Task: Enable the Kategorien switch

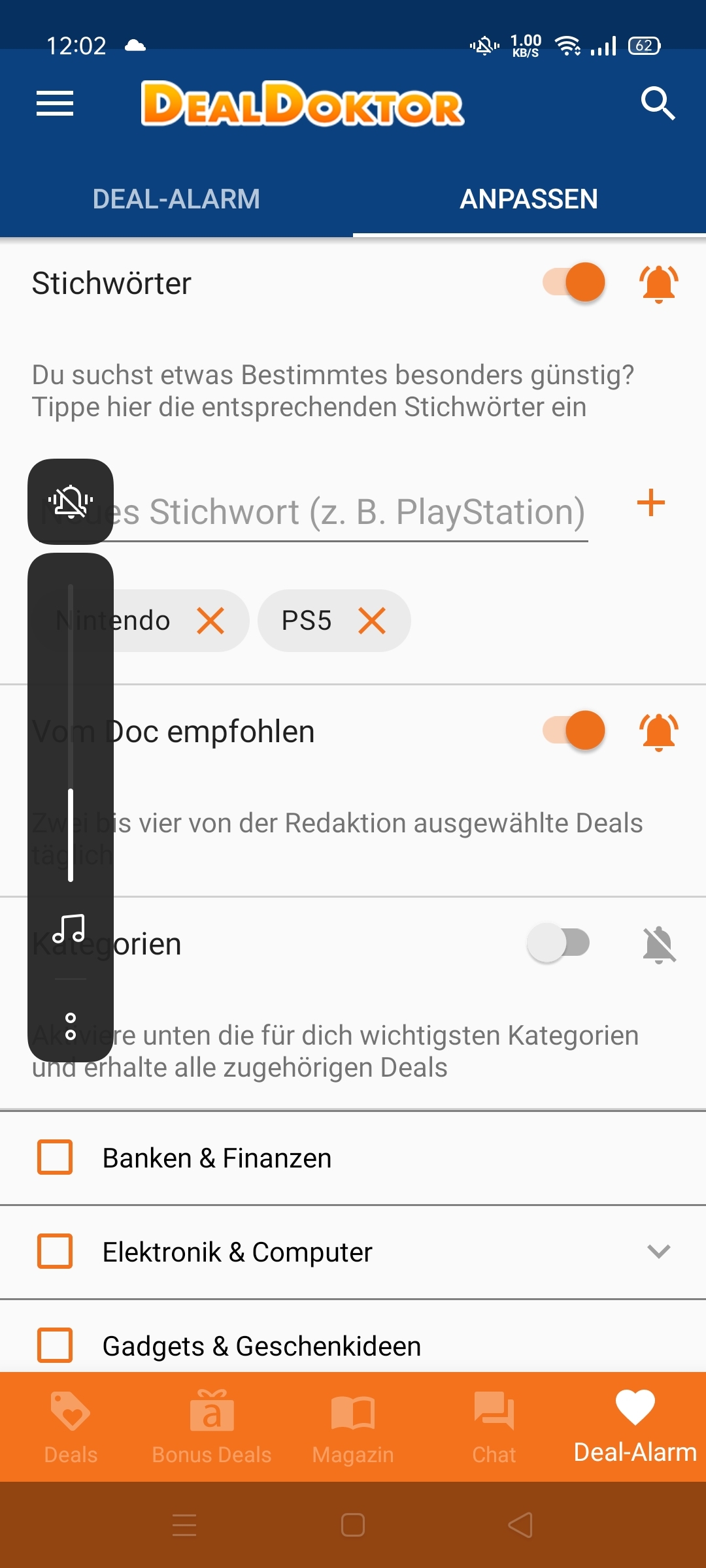Action: point(558,943)
